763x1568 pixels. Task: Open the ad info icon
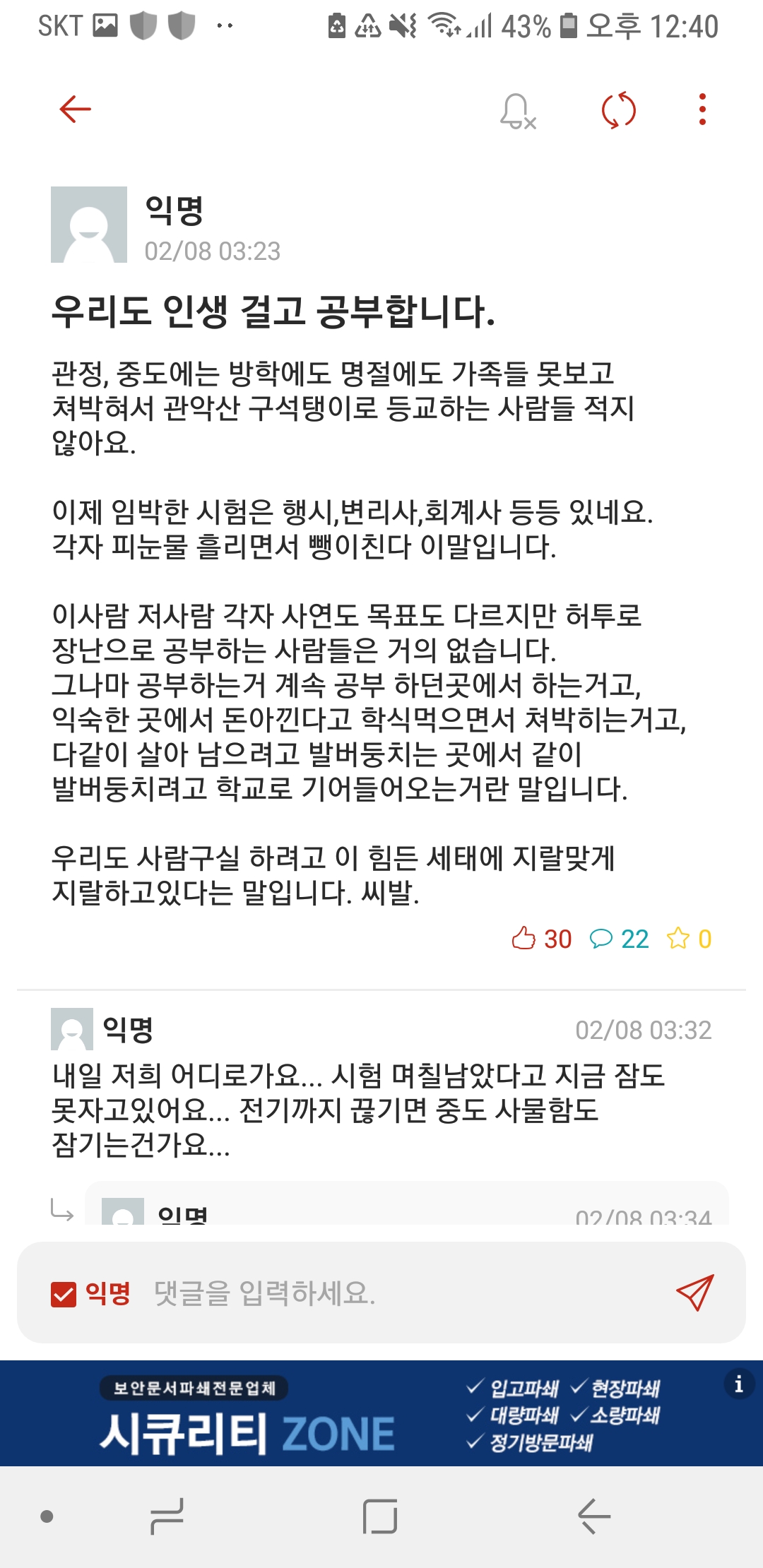coord(738,1383)
